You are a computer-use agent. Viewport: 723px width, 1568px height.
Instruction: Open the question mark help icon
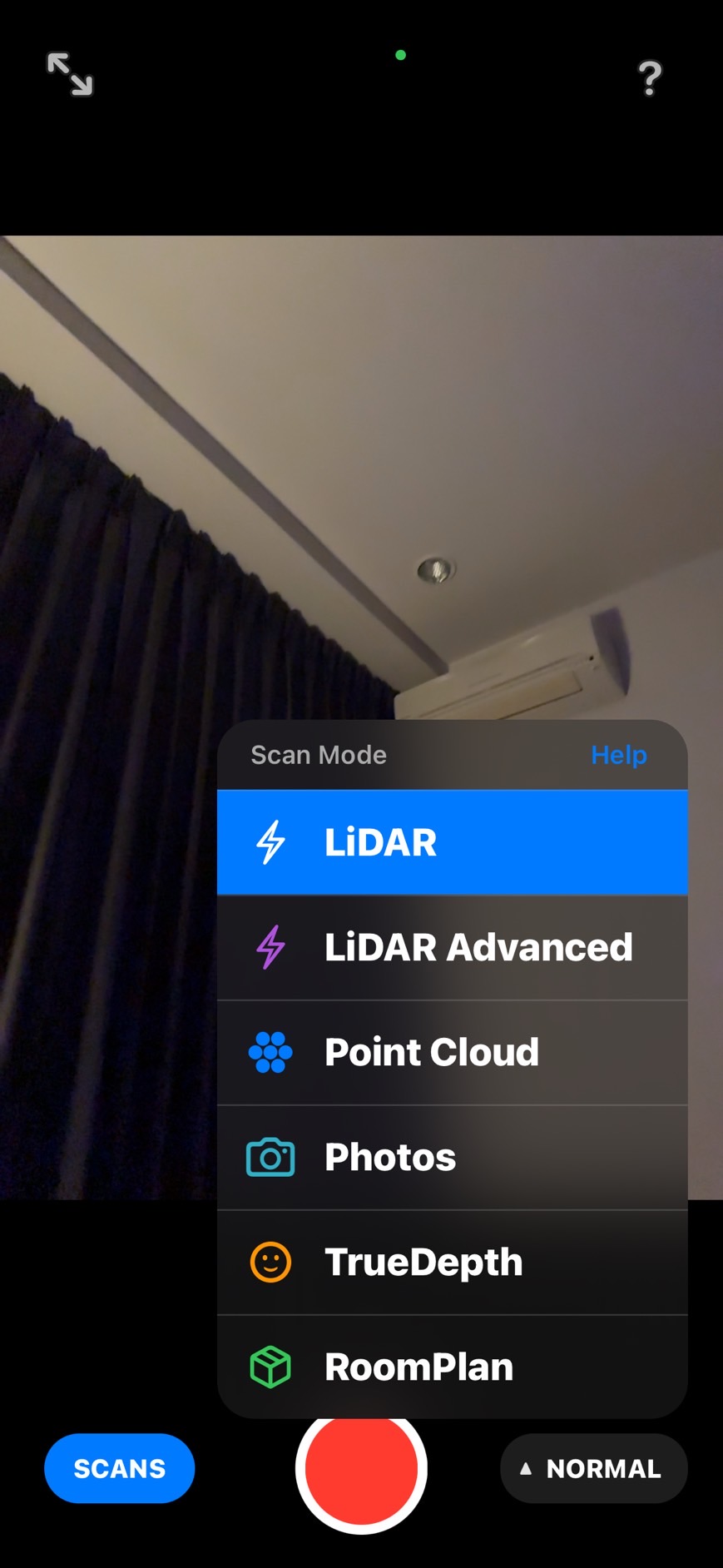coord(650,78)
